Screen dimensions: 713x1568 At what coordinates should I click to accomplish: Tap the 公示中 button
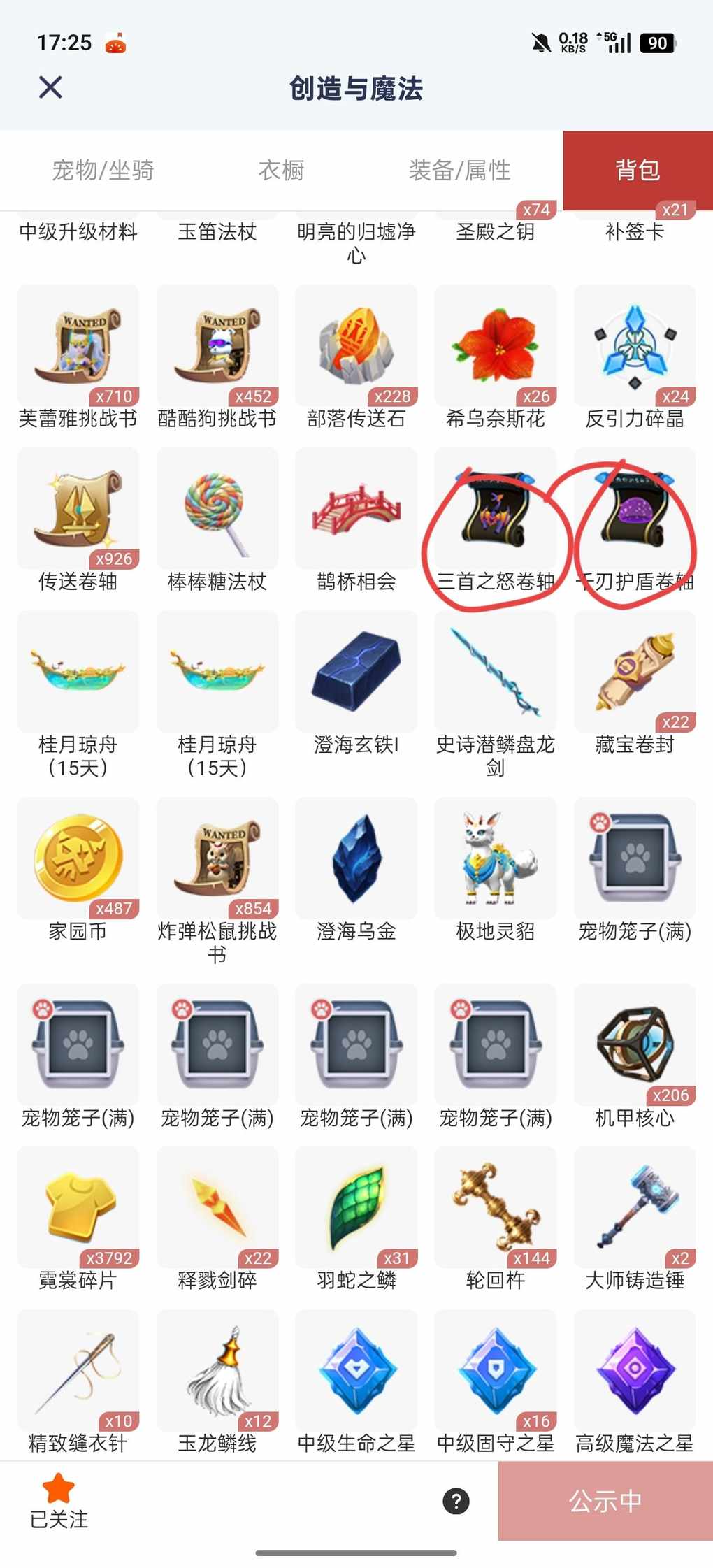[x=605, y=1501]
